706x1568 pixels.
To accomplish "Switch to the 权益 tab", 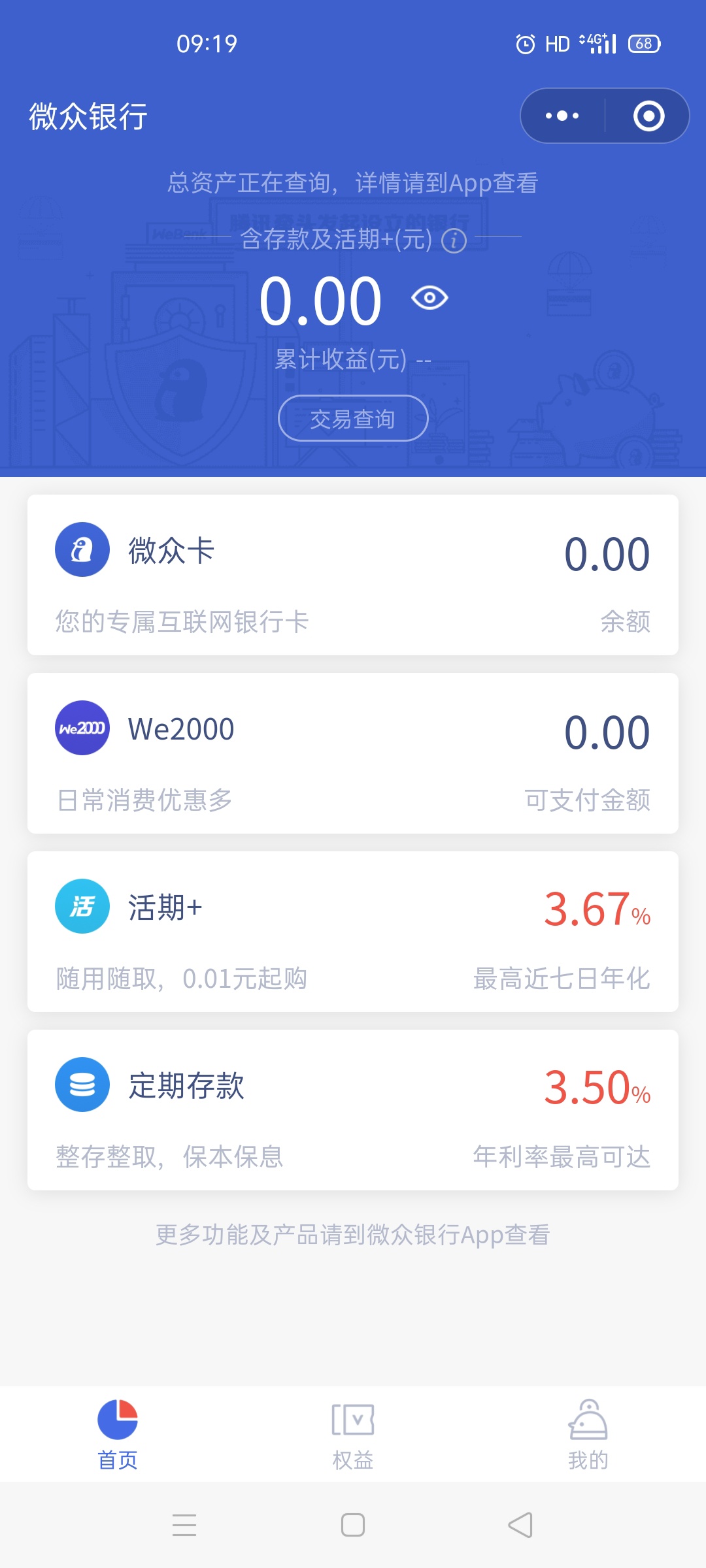I will pos(353,1434).
